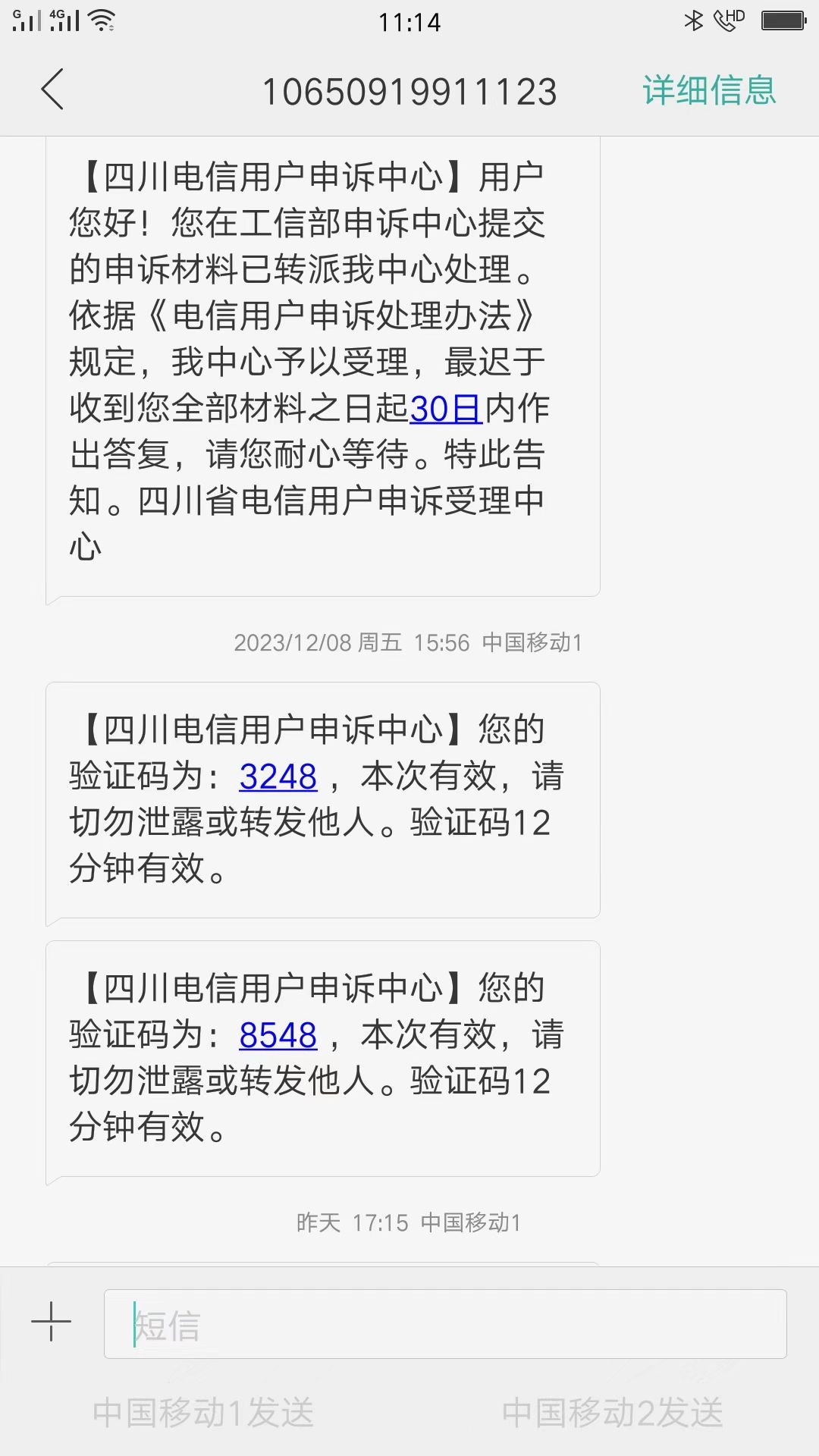This screenshot has width=819, height=1456.
Task: Focus the 短信 message input field
Action: tap(445, 1324)
